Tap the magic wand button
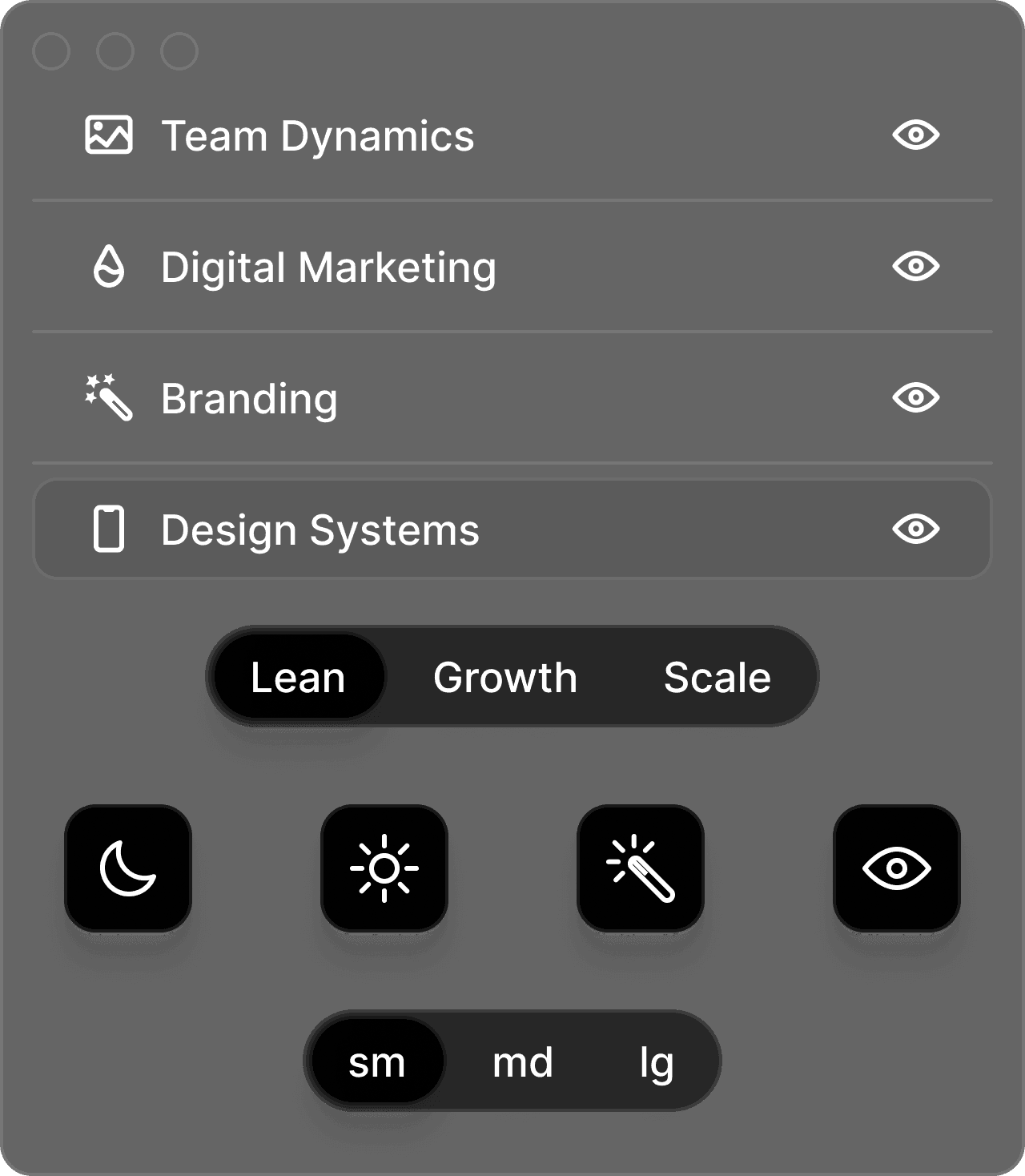This screenshot has height=1176, width=1025. pos(641,868)
